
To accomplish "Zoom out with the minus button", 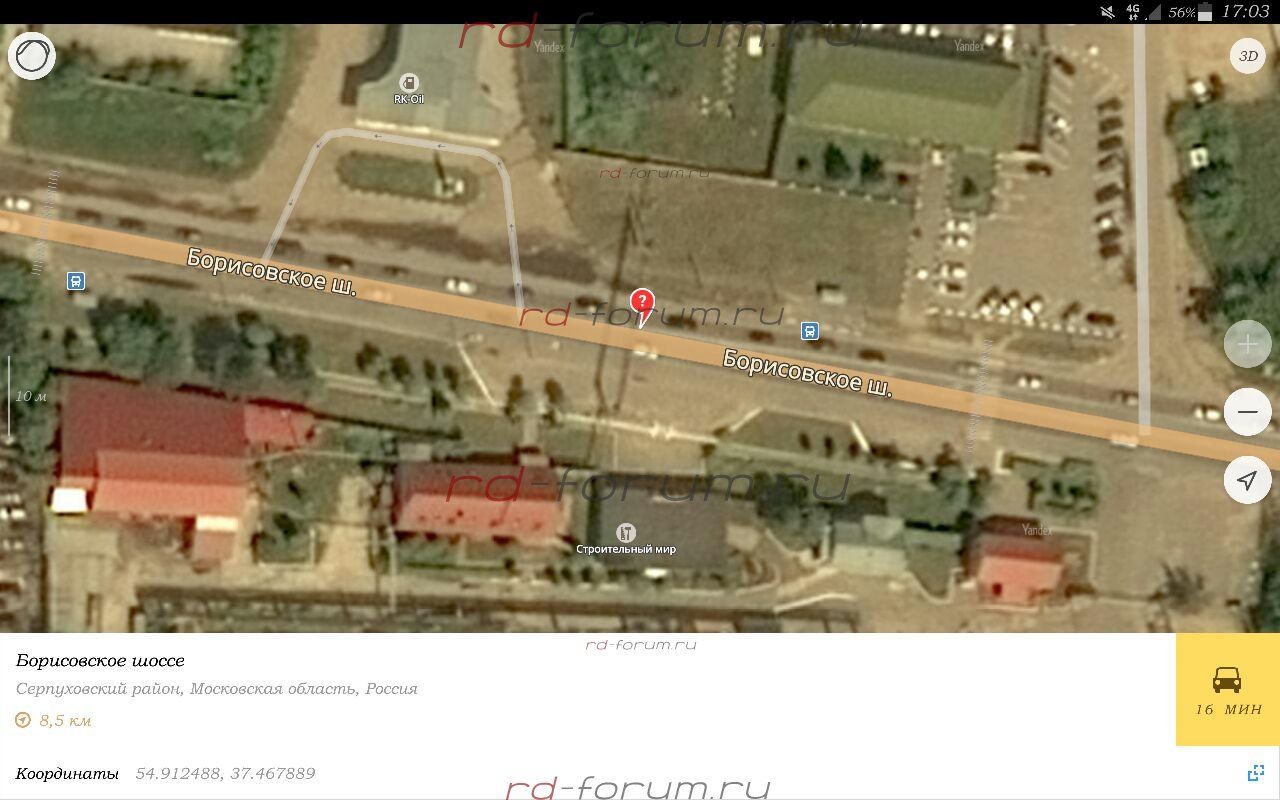I will pyautogui.click(x=1247, y=411).
